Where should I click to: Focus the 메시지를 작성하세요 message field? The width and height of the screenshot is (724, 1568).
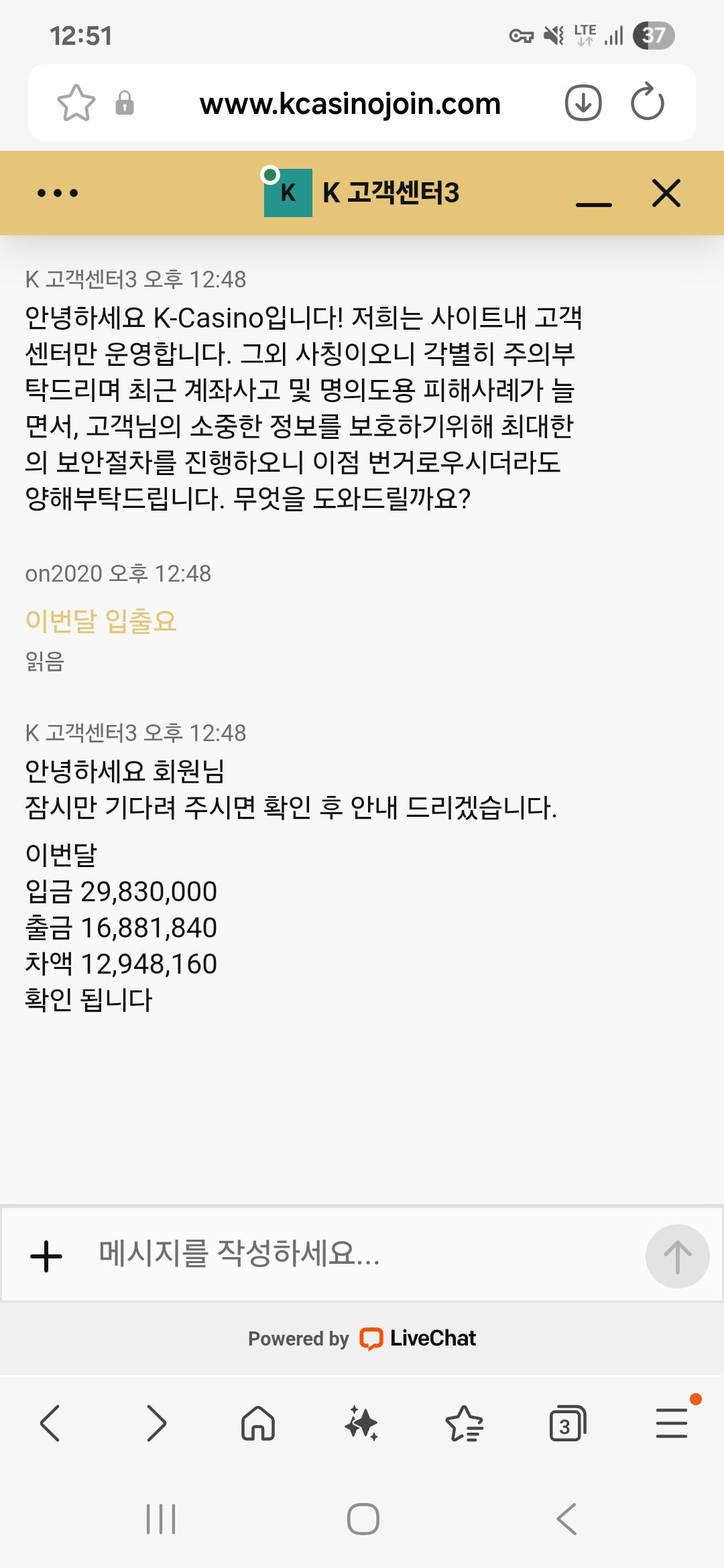pos(362,1253)
